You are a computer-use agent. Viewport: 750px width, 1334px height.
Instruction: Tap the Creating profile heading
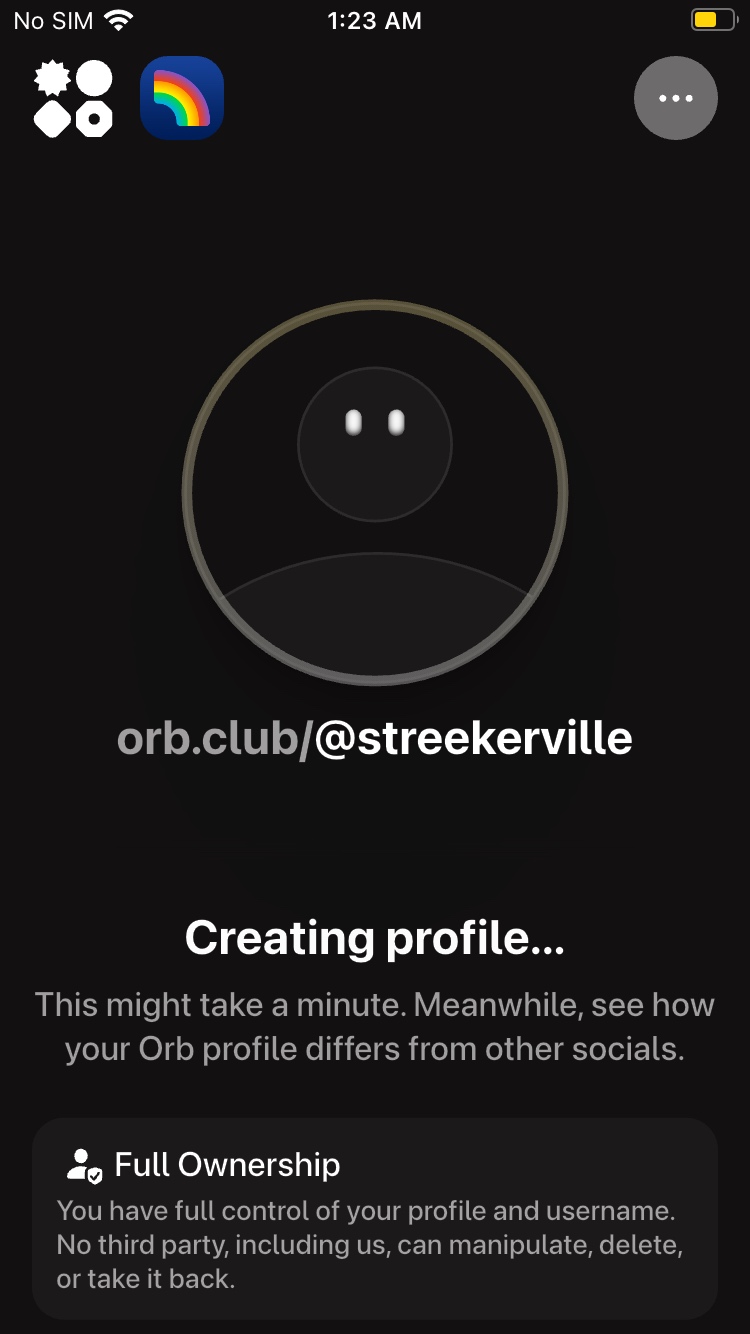[x=375, y=938]
